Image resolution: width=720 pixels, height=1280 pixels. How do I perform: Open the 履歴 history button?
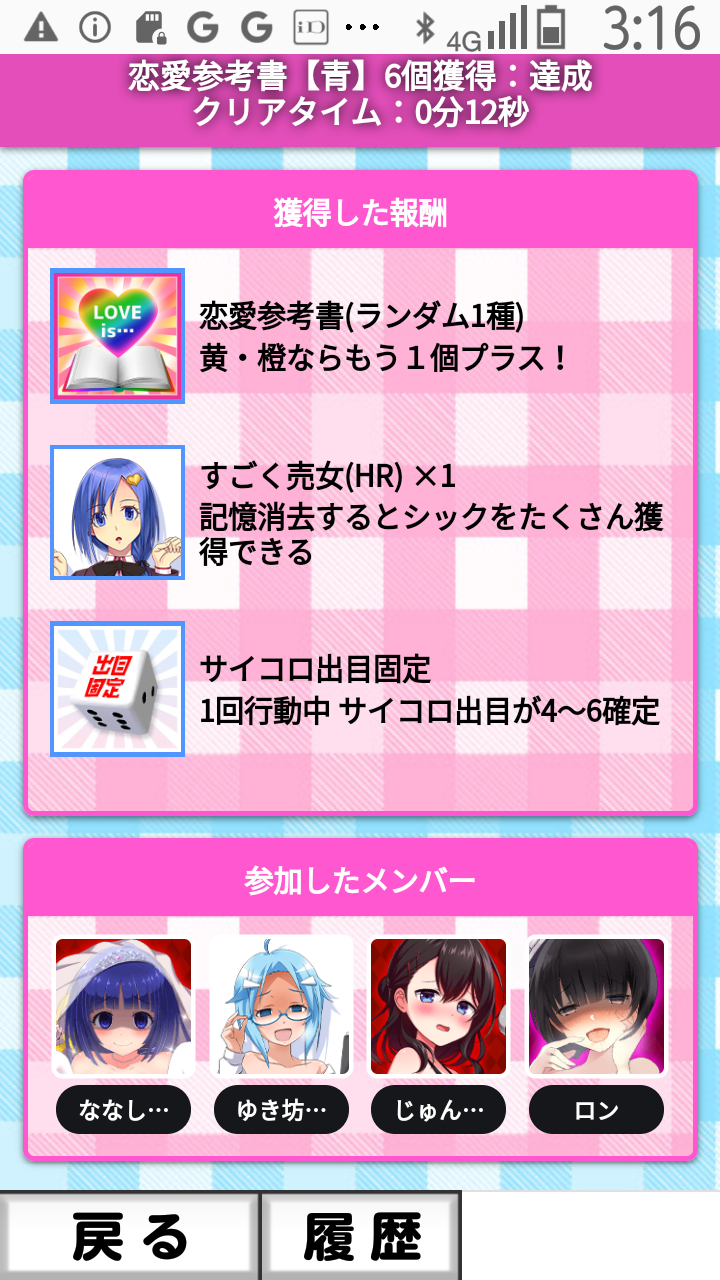[x=362, y=1237]
